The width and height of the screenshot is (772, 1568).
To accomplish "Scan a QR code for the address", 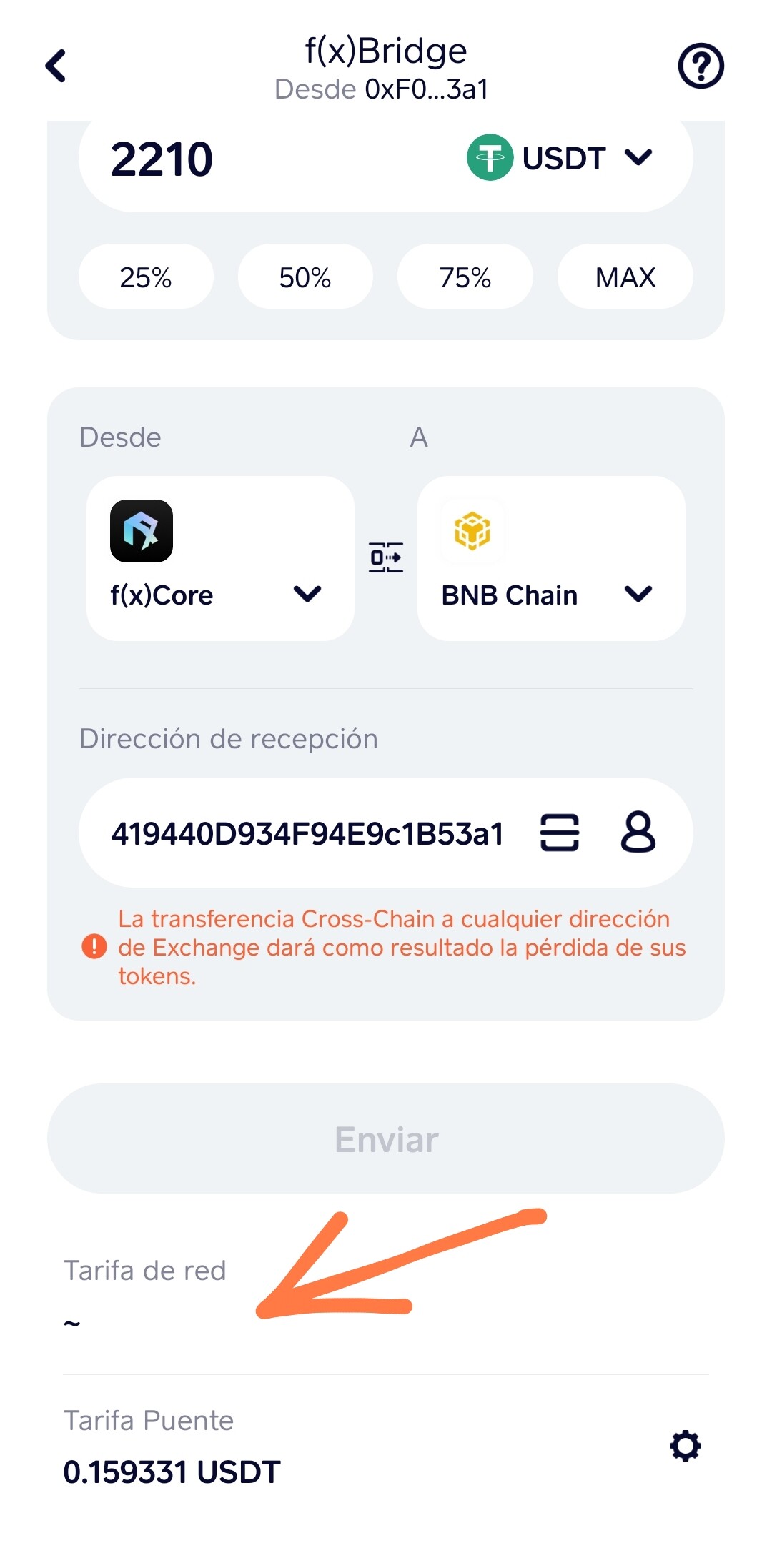I will point(560,833).
